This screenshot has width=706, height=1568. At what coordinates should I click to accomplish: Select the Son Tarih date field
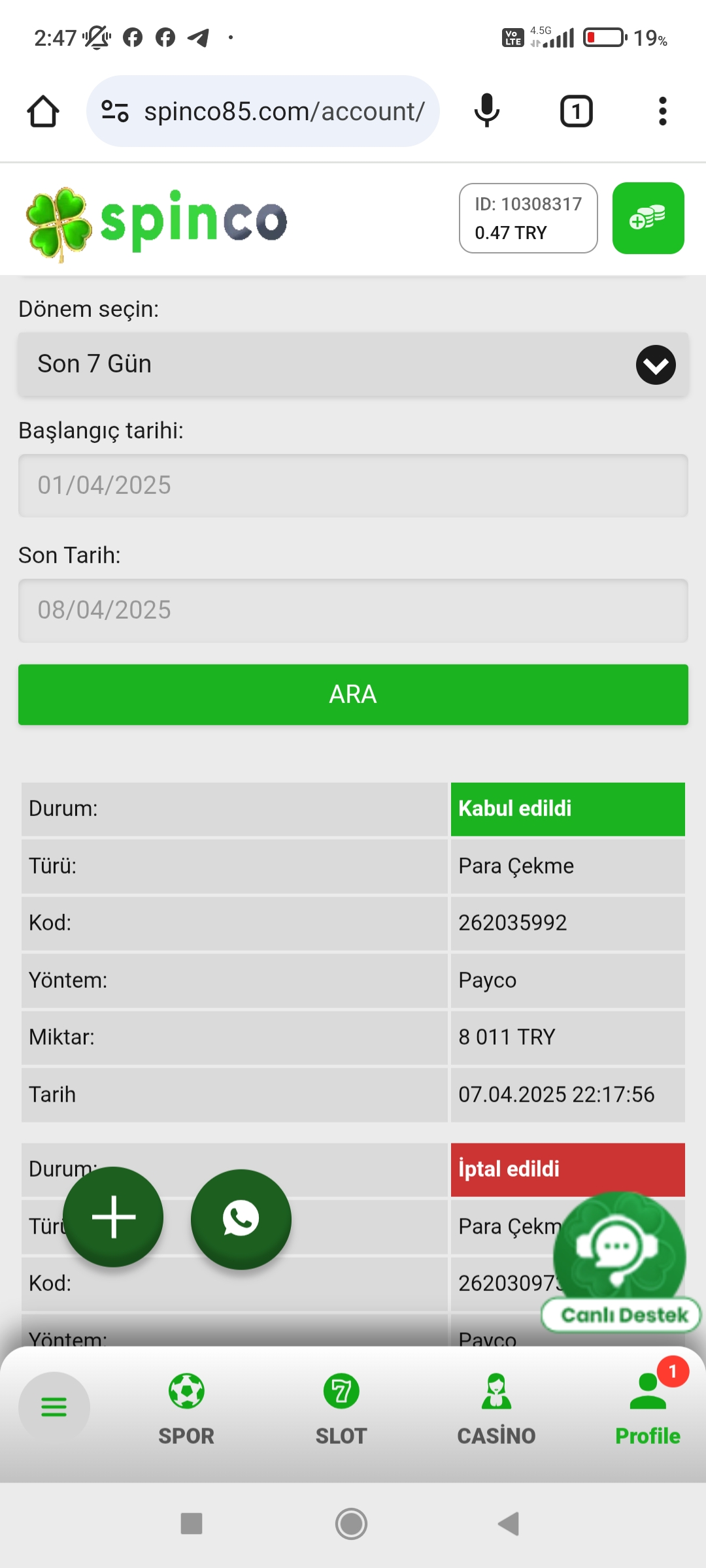pyautogui.click(x=353, y=610)
